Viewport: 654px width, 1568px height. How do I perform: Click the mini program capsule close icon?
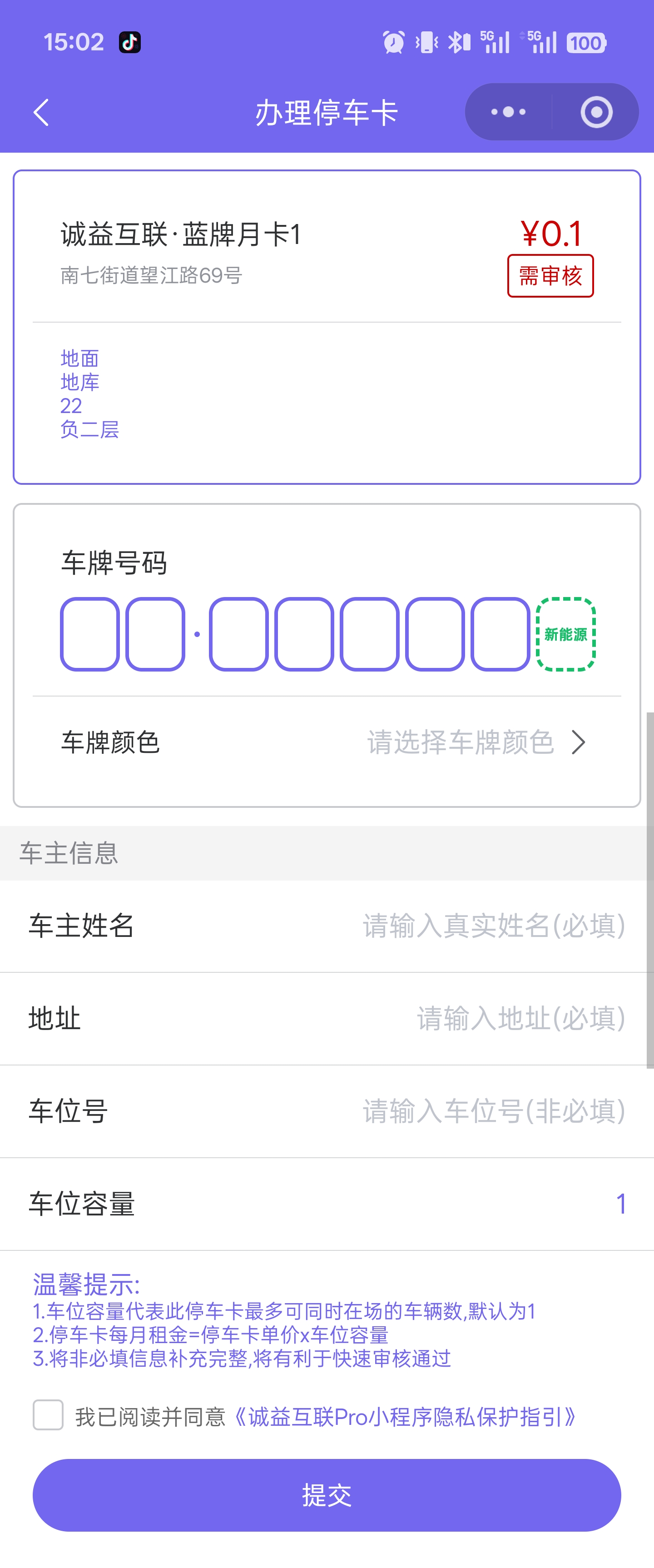pos(596,111)
